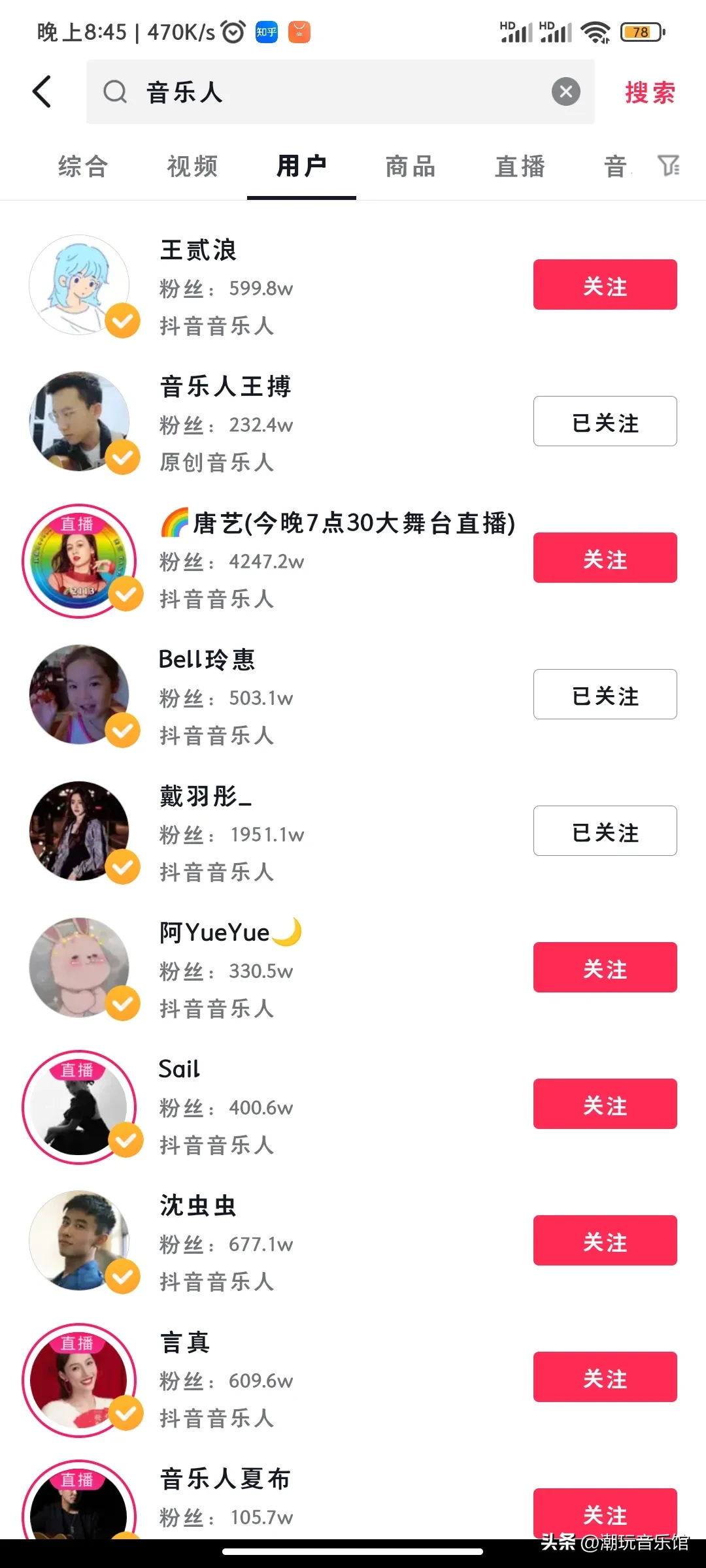Tap the 搜索 button
Image resolution: width=706 pixels, height=1568 pixels.
(650, 92)
